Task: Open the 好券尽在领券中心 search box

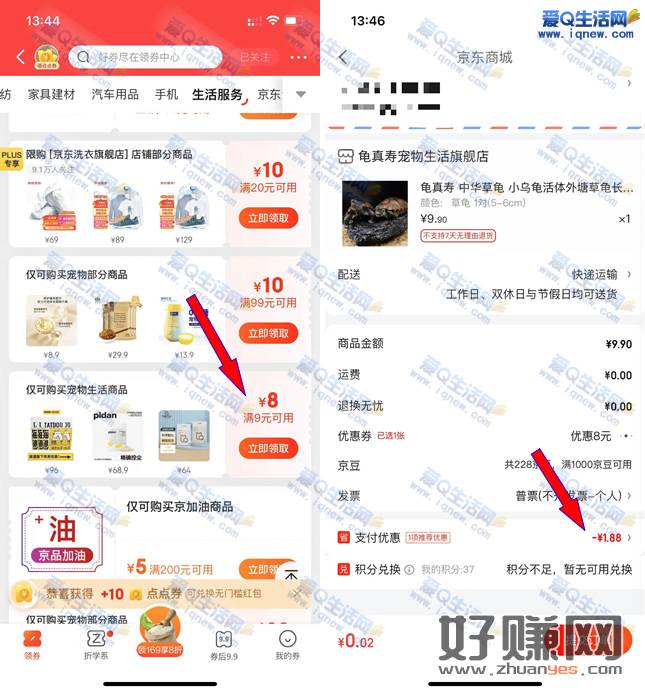Action: point(146,57)
